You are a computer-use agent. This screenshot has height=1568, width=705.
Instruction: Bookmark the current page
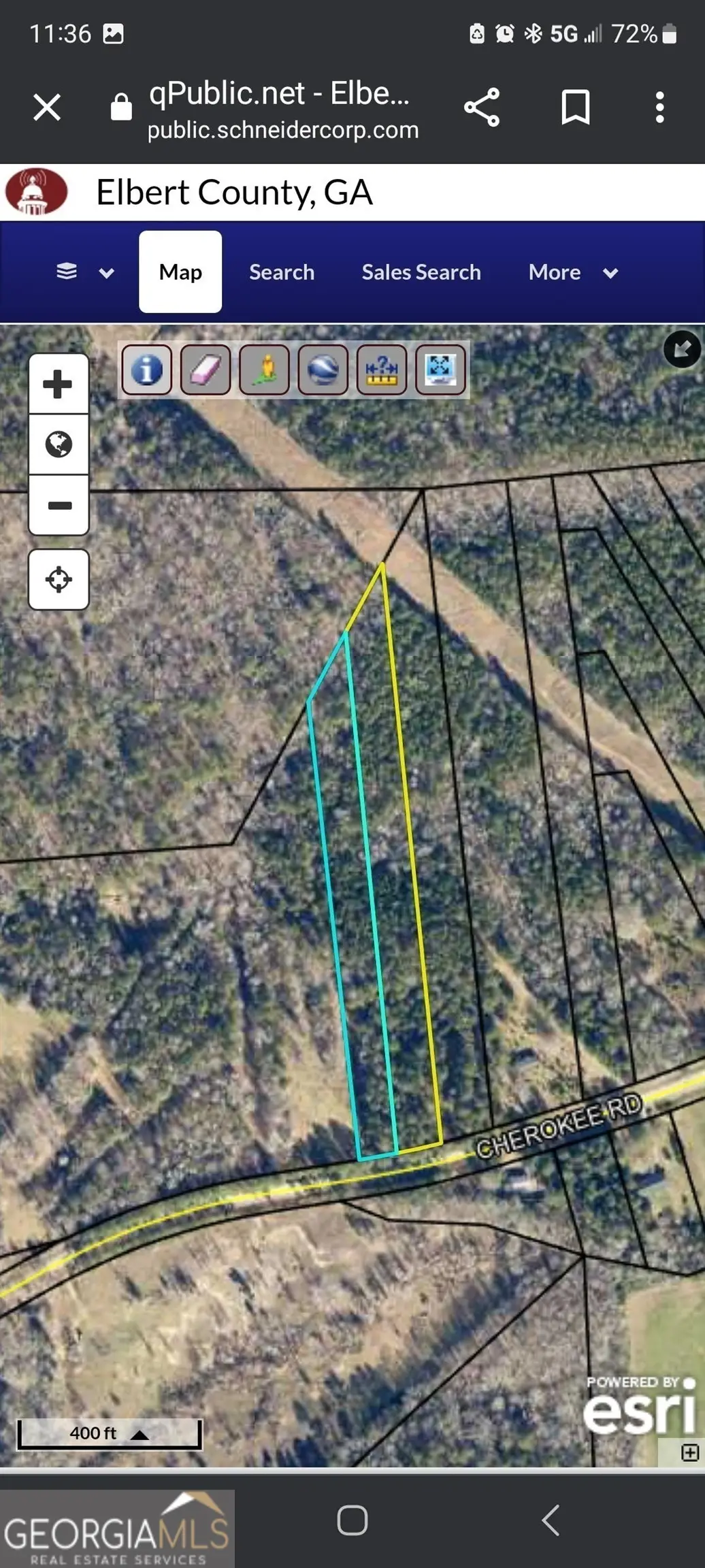[575, 108]
